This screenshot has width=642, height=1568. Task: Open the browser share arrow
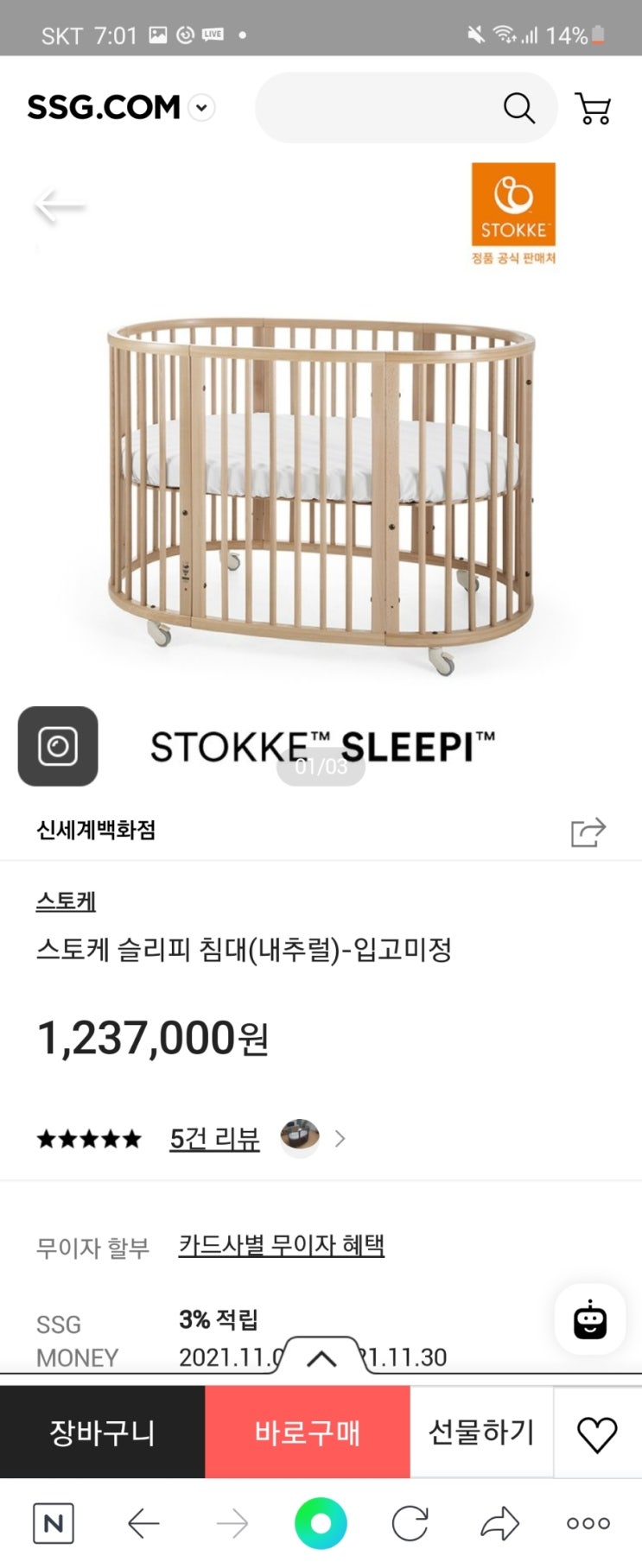tap(499, 1524)
